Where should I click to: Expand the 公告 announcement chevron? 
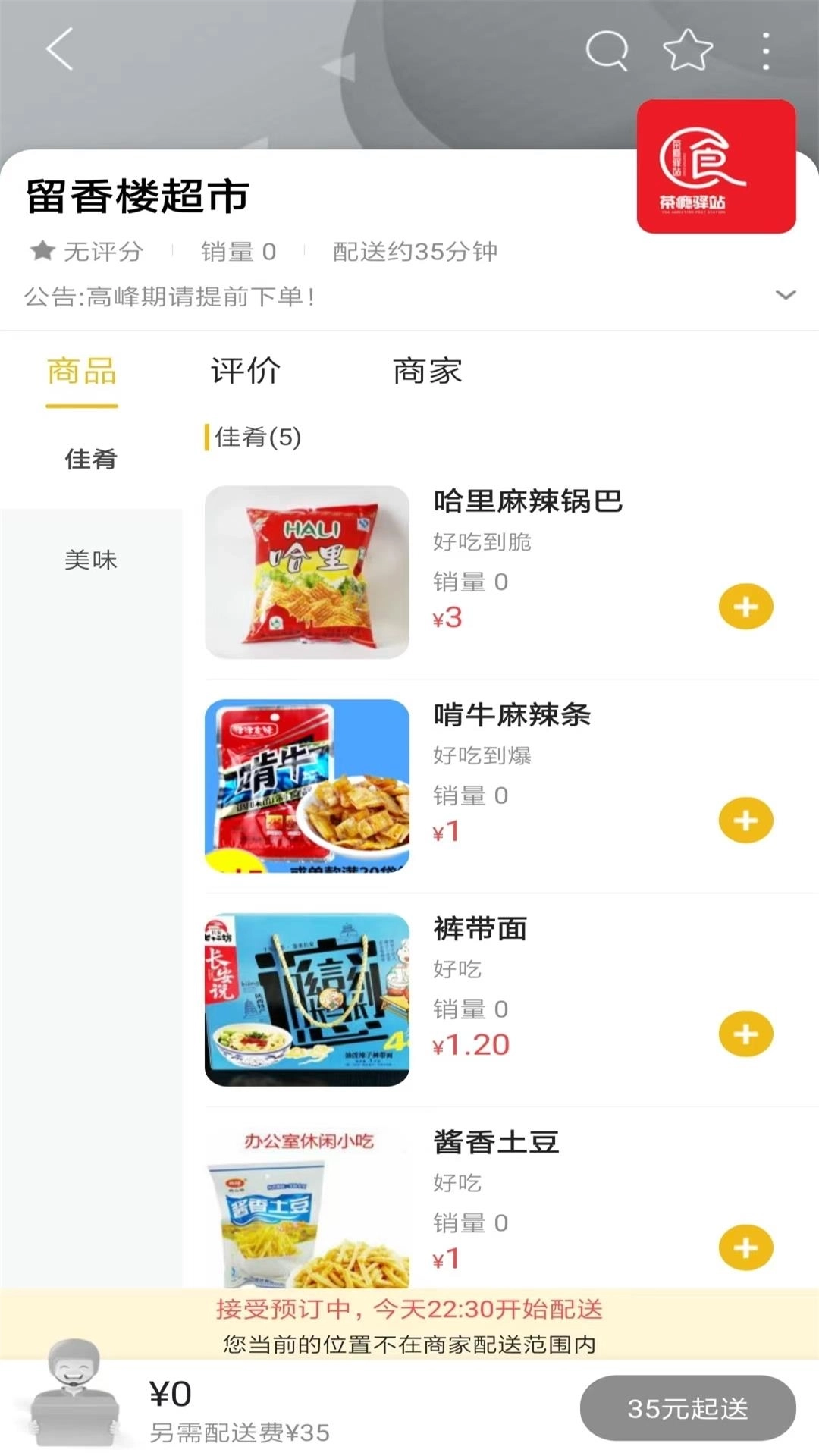point(785,297)
